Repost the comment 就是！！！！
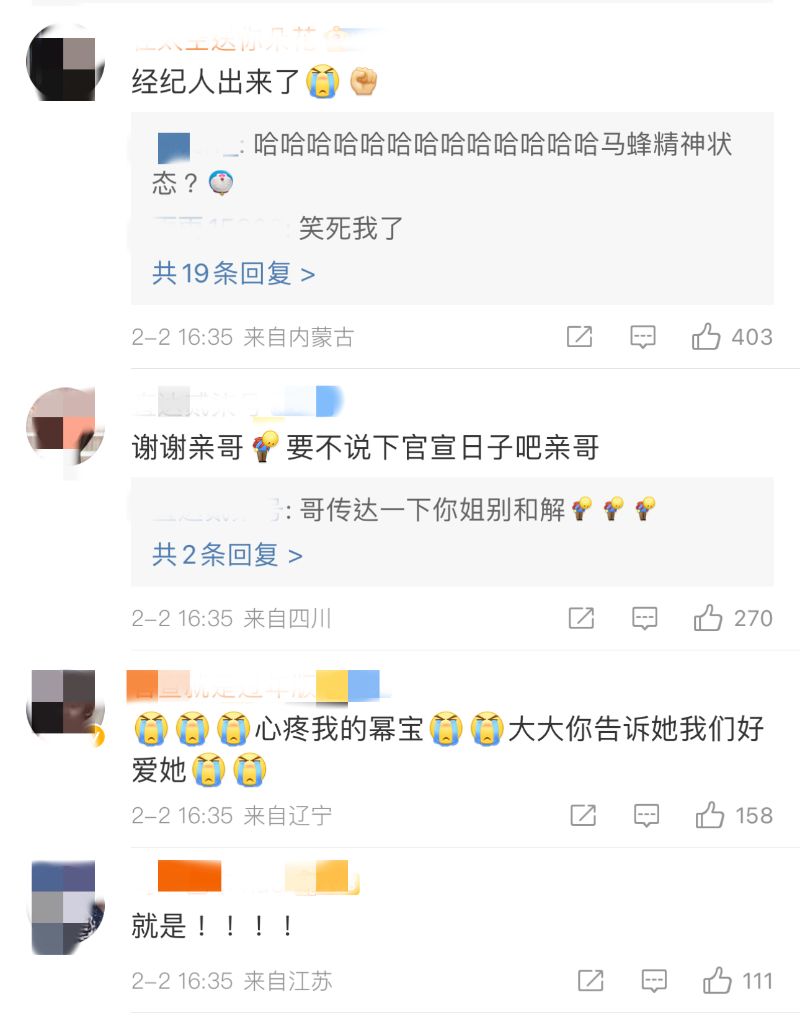The height and width of the screenshot is (1018, 800). (x=591, y=981)
